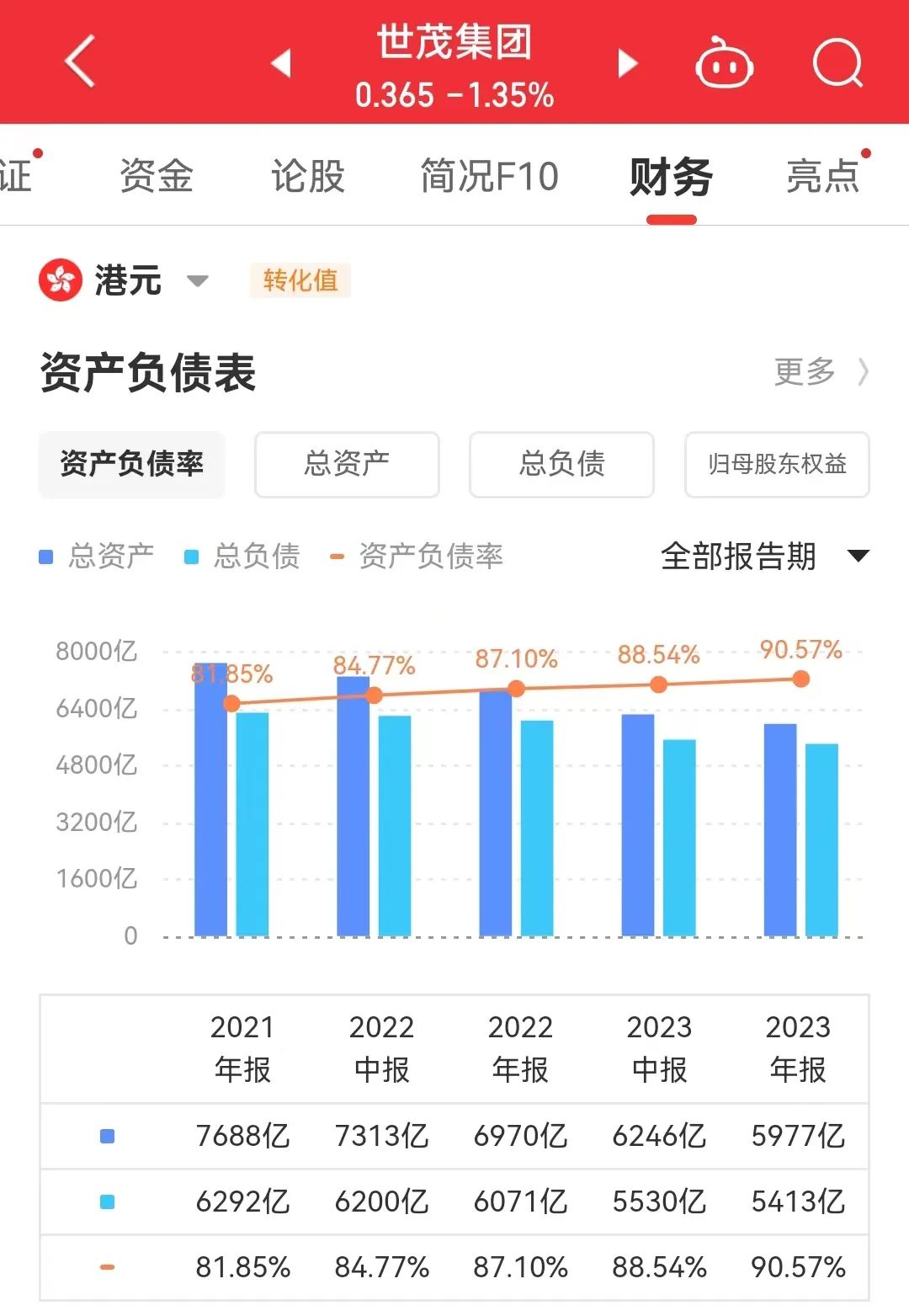
Task: Go back using the header arrow
Action: click(x=81, y=61)
